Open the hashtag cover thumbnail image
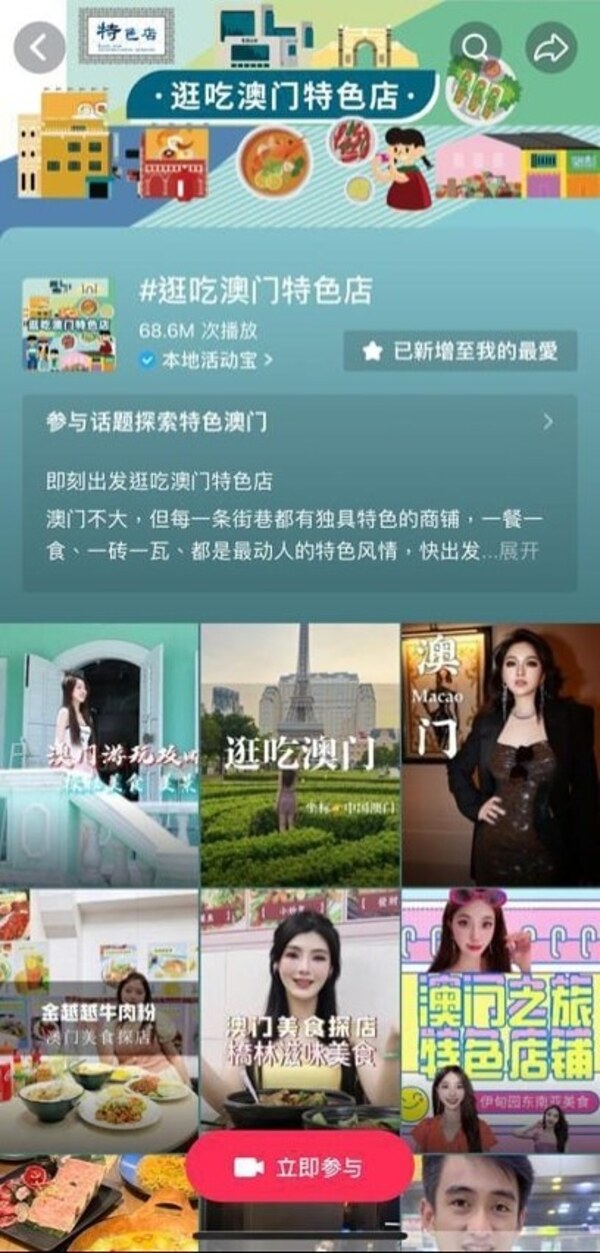The width and height of the screenshot is (600, 1253). point(68,324)
